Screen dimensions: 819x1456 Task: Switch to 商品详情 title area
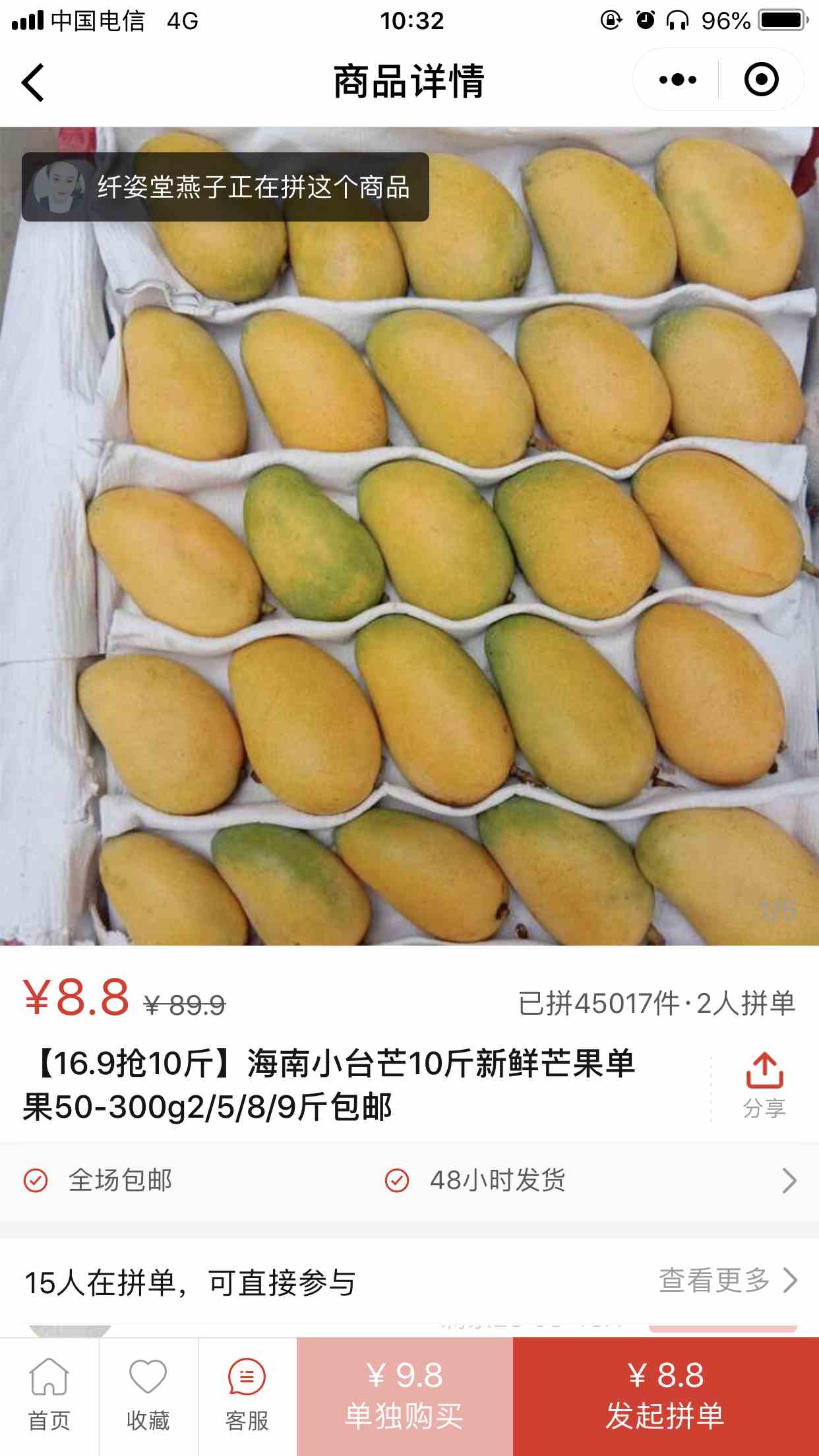[409, 80]
